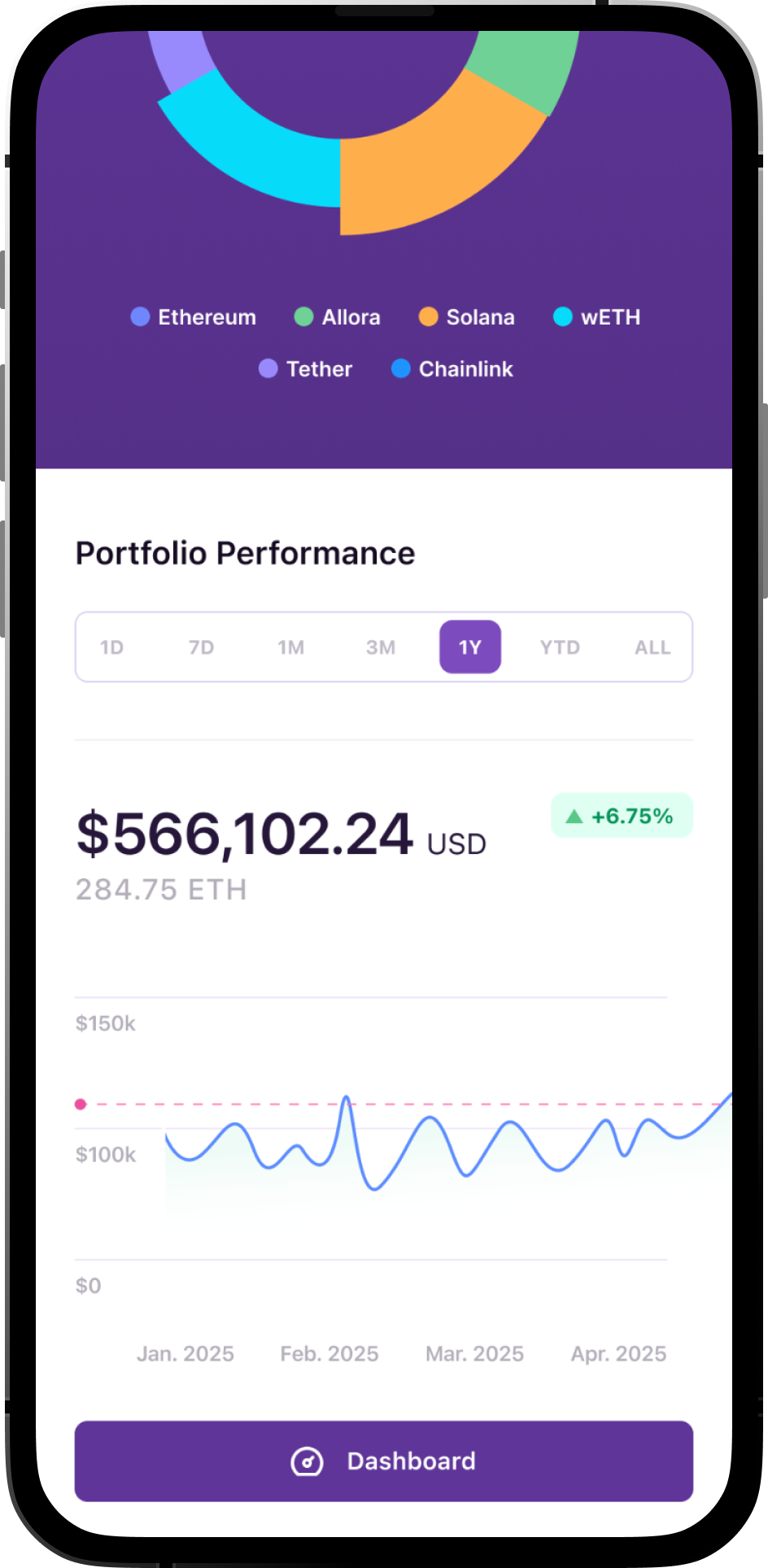Select the 1Y range tab
This screenshot has height=1568, width=768.
(x=470, y=647)
